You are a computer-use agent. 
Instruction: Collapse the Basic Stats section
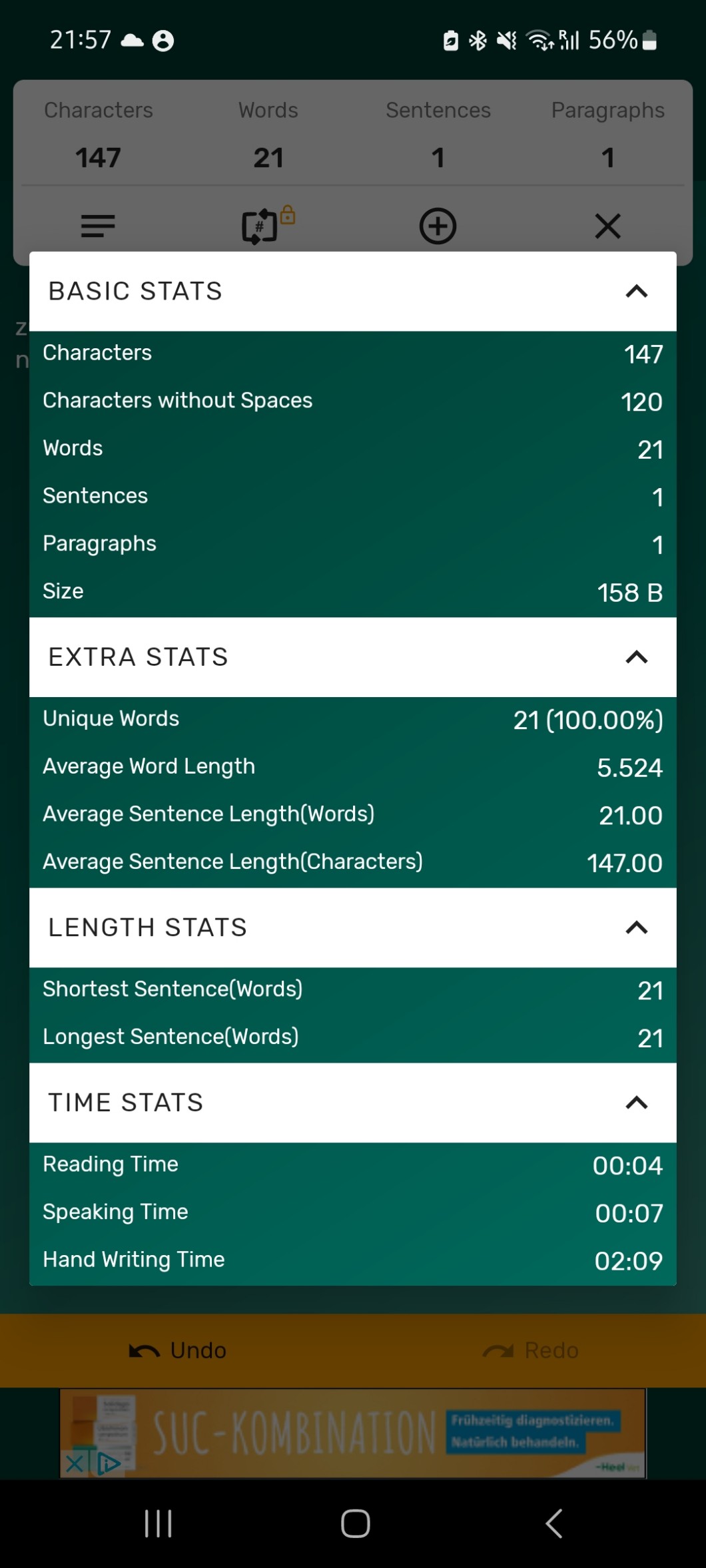[x=636, y=292]
